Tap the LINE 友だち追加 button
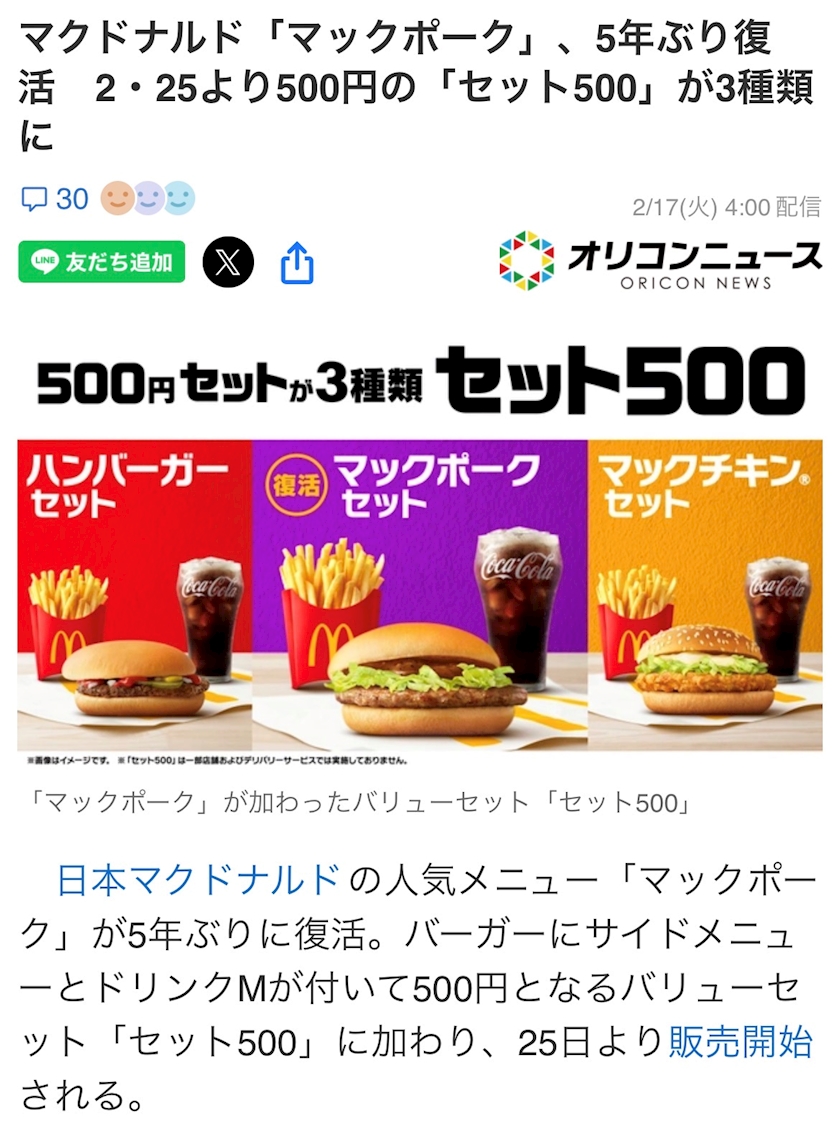 point(102,261)
